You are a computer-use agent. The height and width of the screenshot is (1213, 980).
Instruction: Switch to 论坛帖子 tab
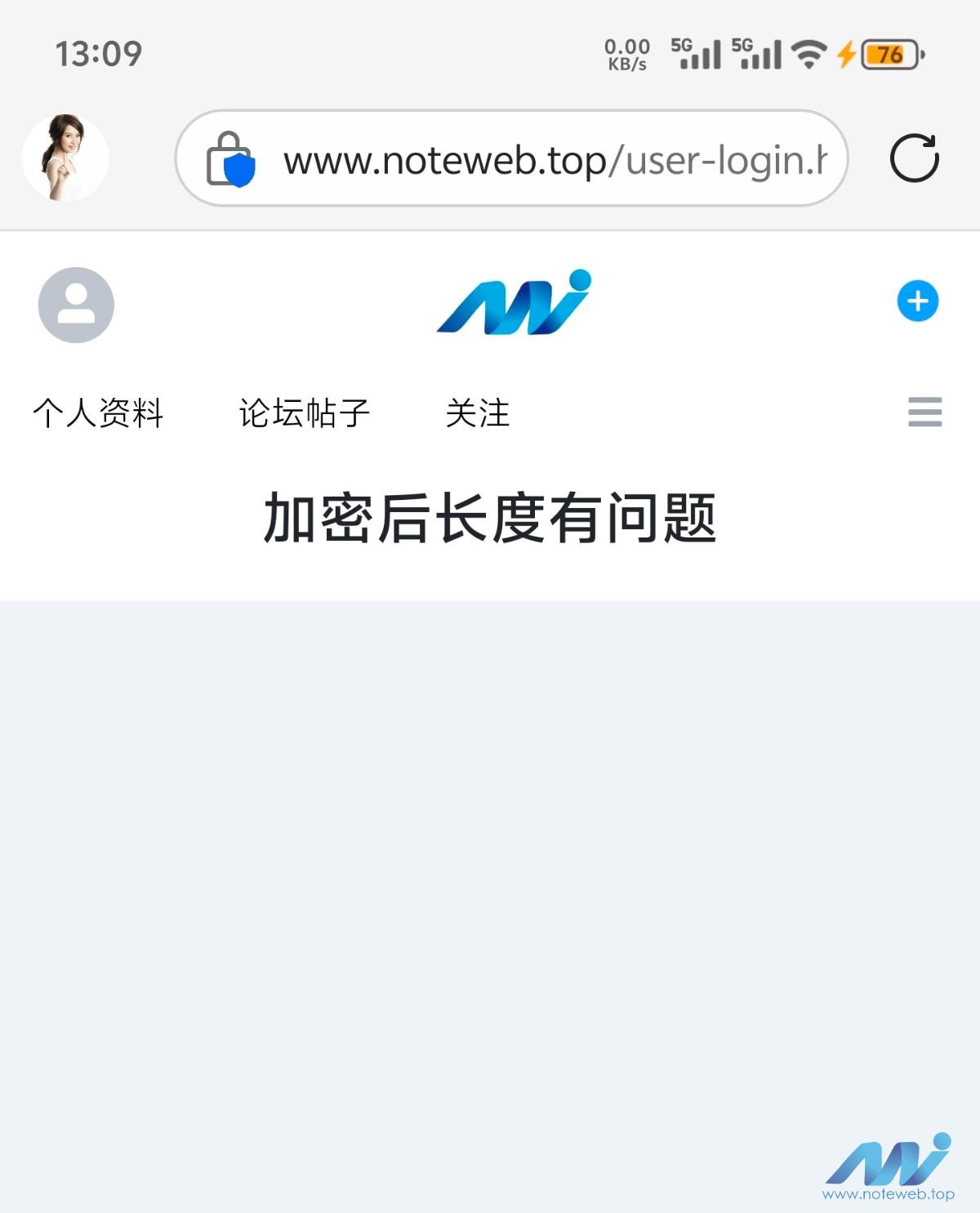tap(305, 413)
